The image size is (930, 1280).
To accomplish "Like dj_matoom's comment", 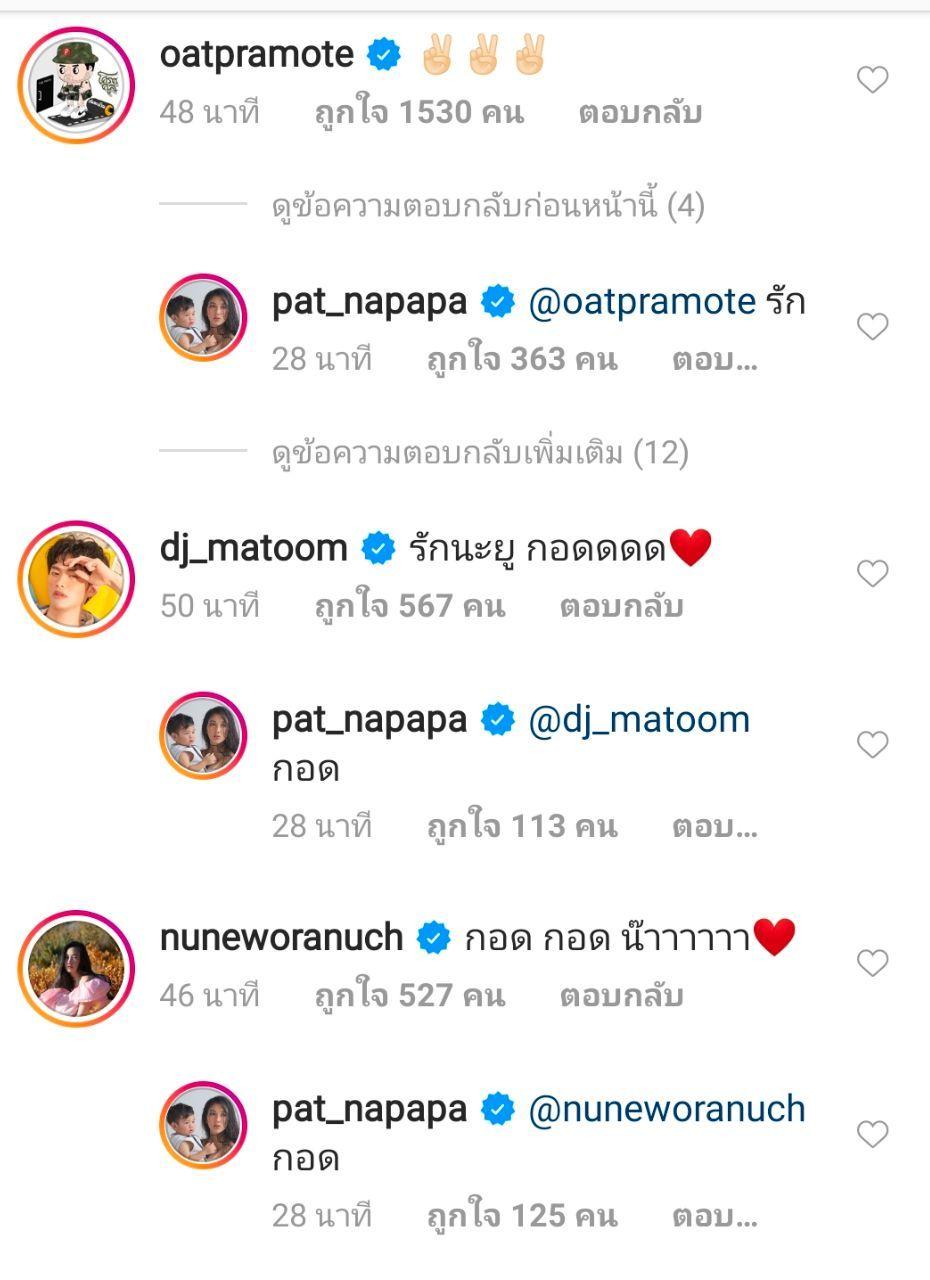I will (x=872, y=573).
